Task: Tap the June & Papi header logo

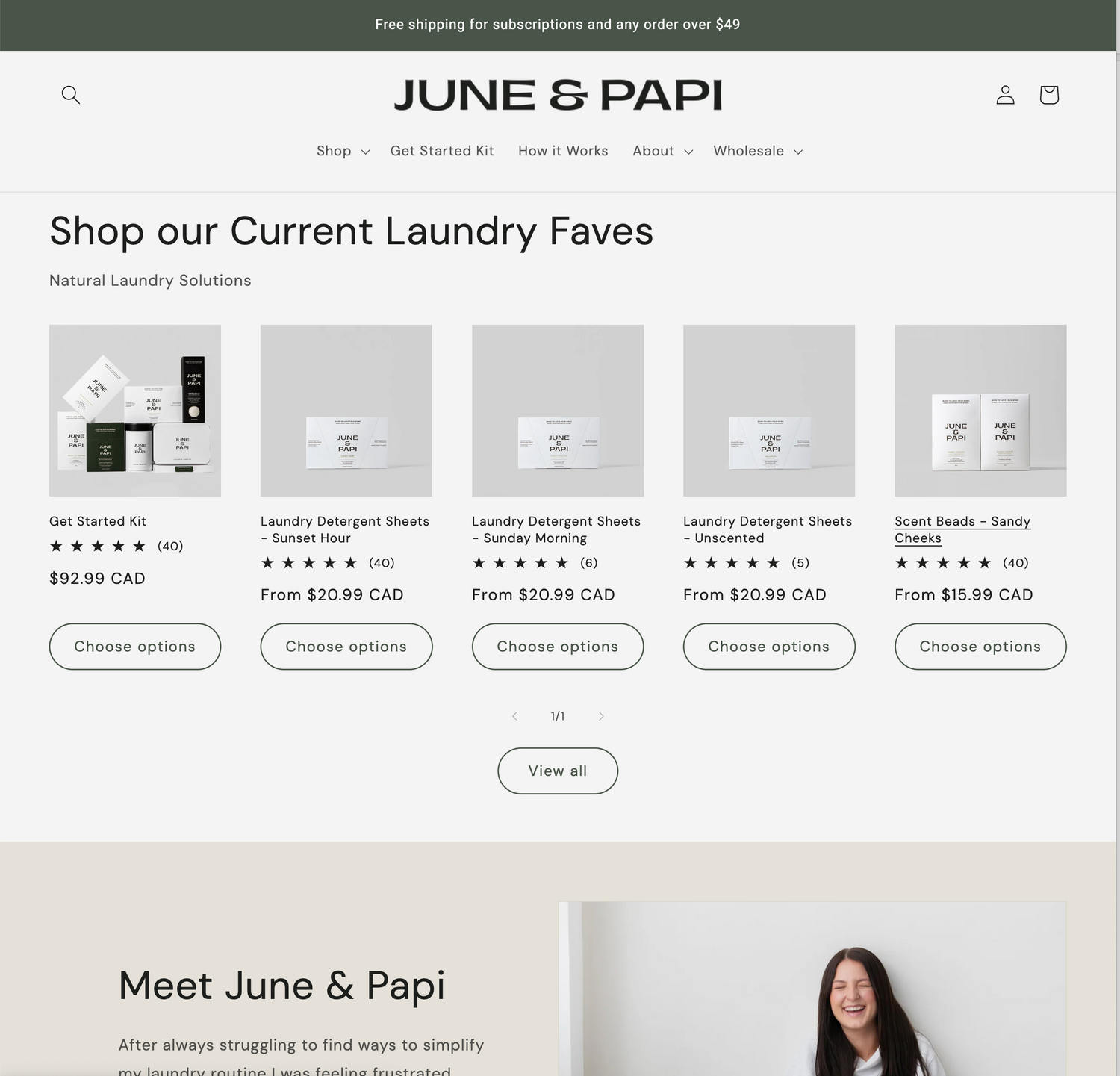Action: [x=558, y=96]
